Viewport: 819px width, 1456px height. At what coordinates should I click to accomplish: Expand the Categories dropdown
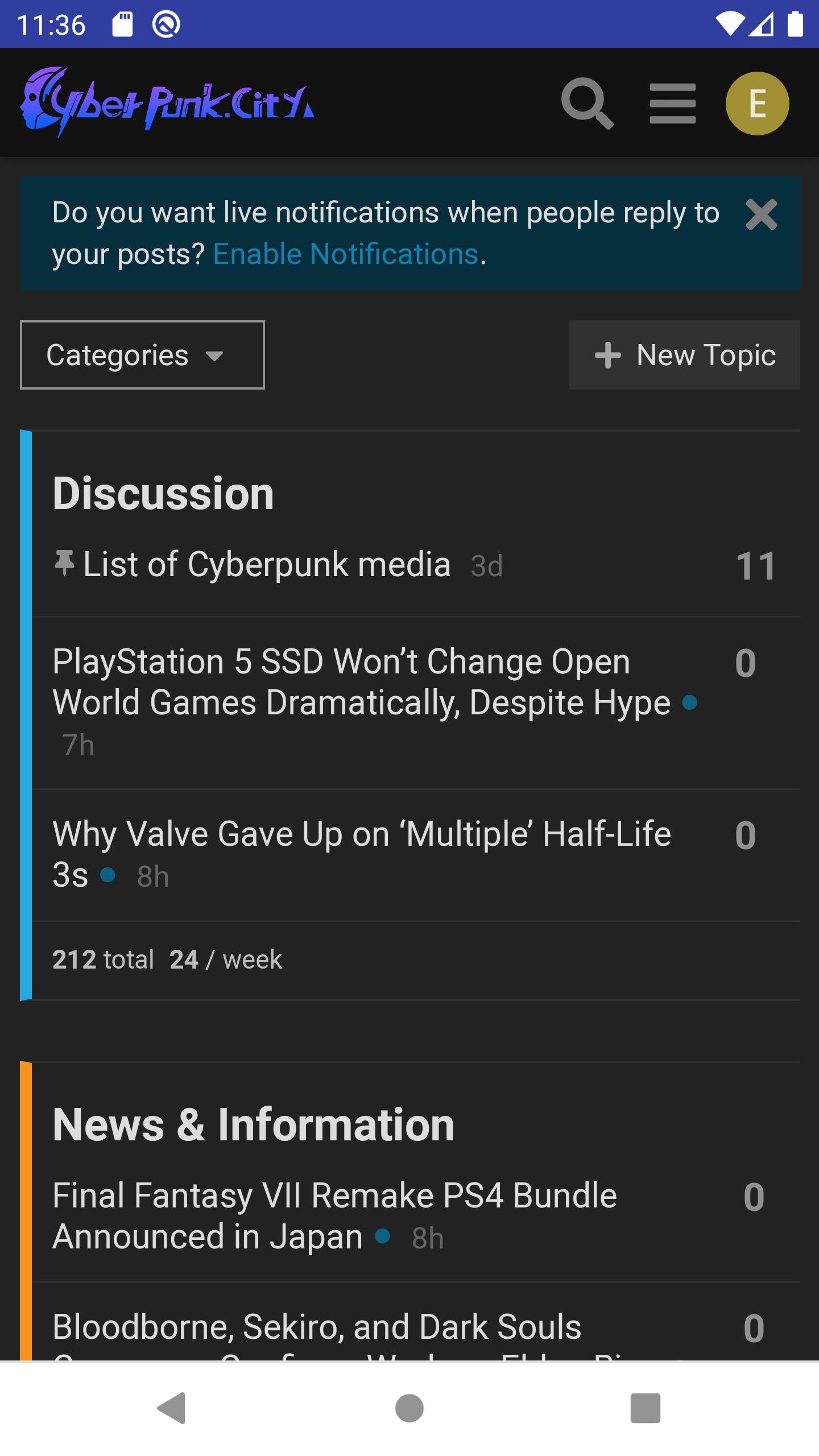click(x=142, y=355)
